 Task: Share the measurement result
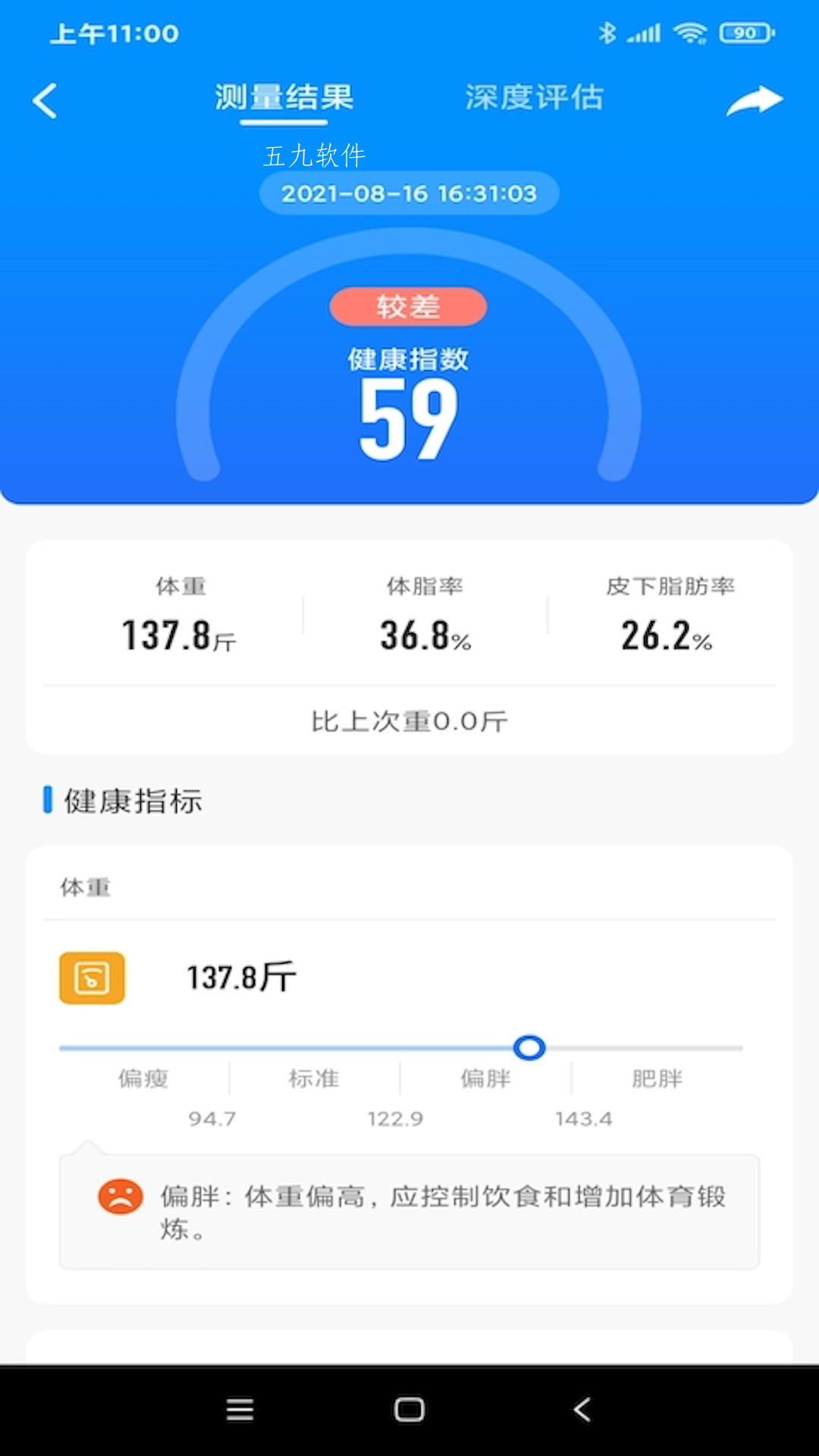pyautogui.click(x=755, y=100)
